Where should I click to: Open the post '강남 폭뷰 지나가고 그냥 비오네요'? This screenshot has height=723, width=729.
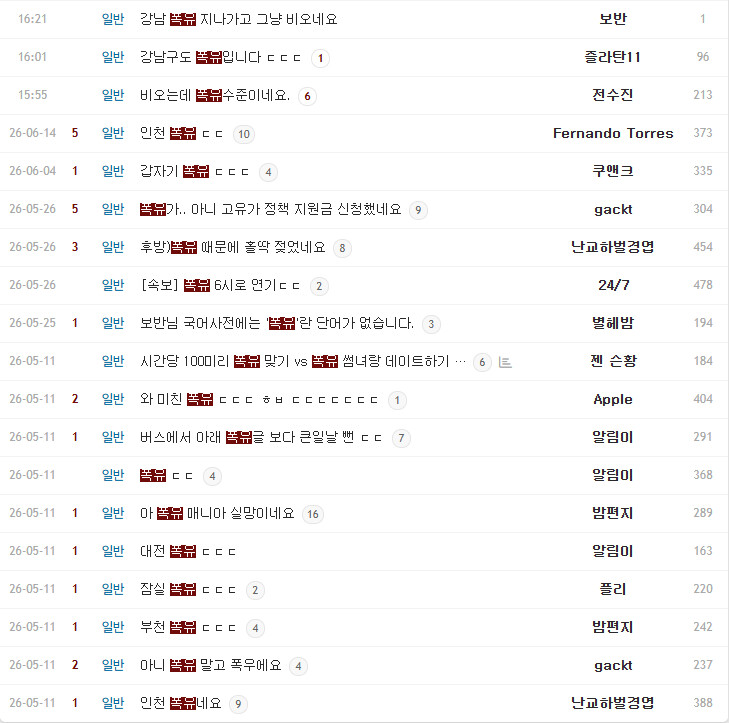[x=239, y=19]
